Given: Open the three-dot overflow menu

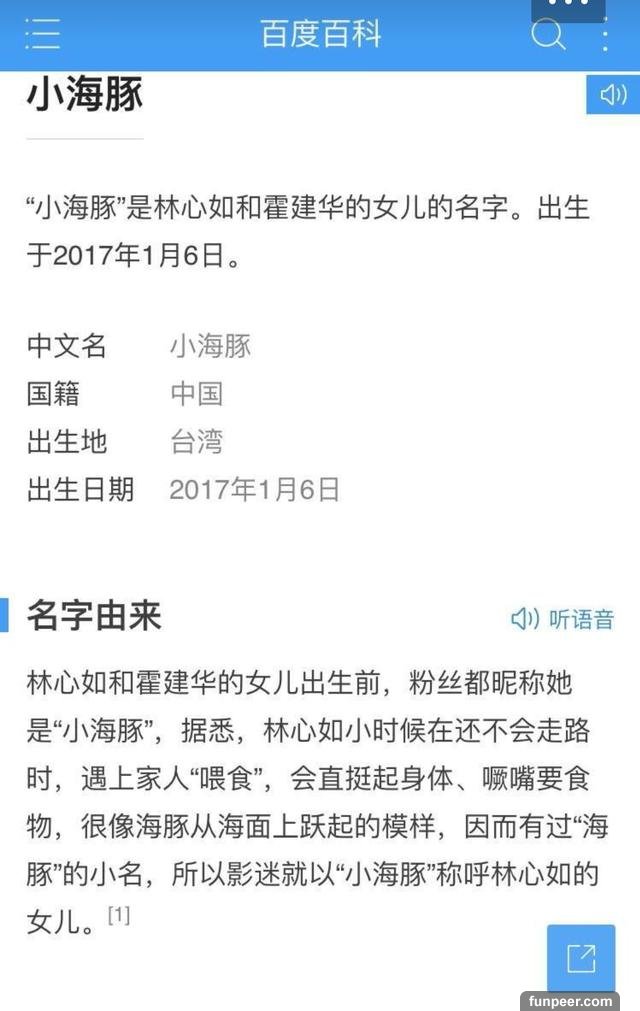Looking at the screenshot, I should click(x=605, y=35).
